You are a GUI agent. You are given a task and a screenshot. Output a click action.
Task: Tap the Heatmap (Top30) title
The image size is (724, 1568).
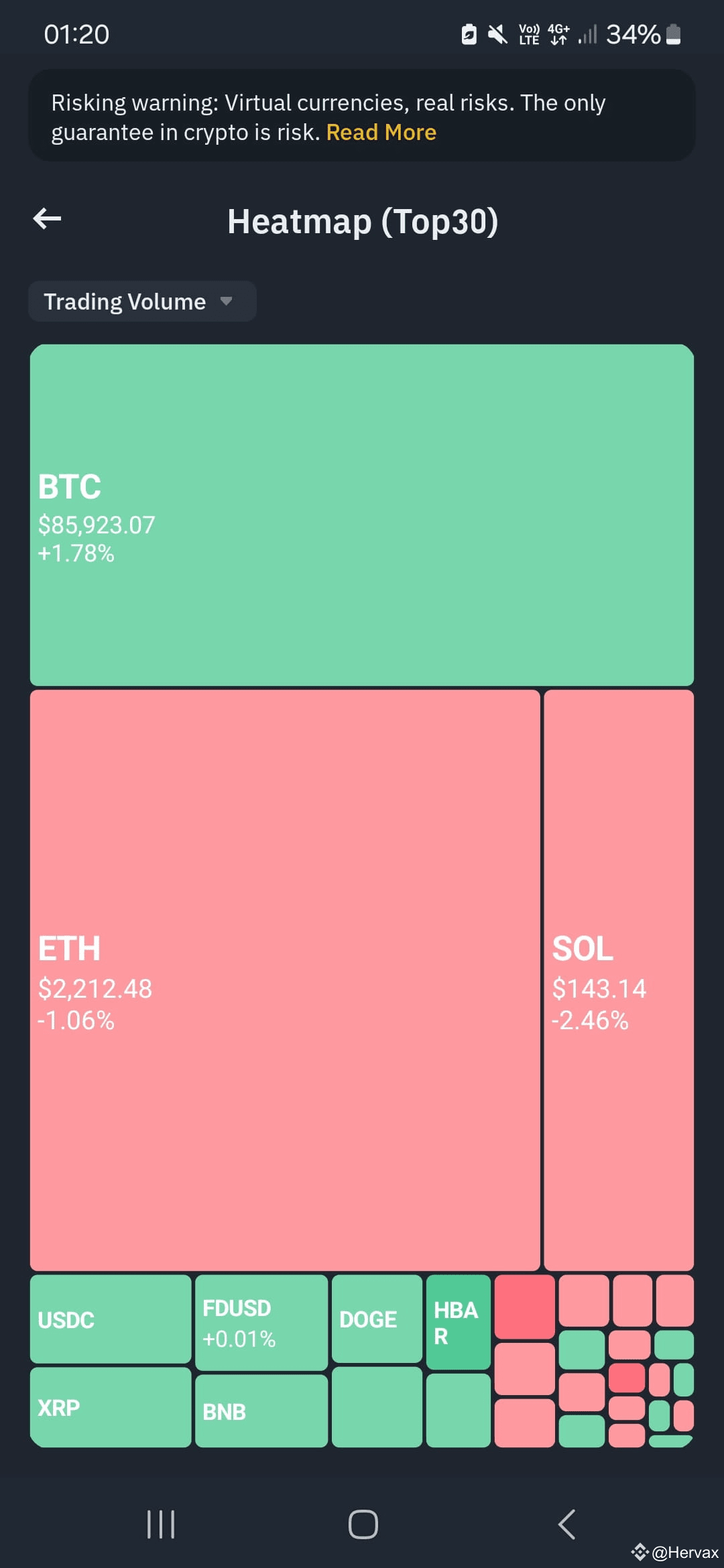(x=362, y=222)
